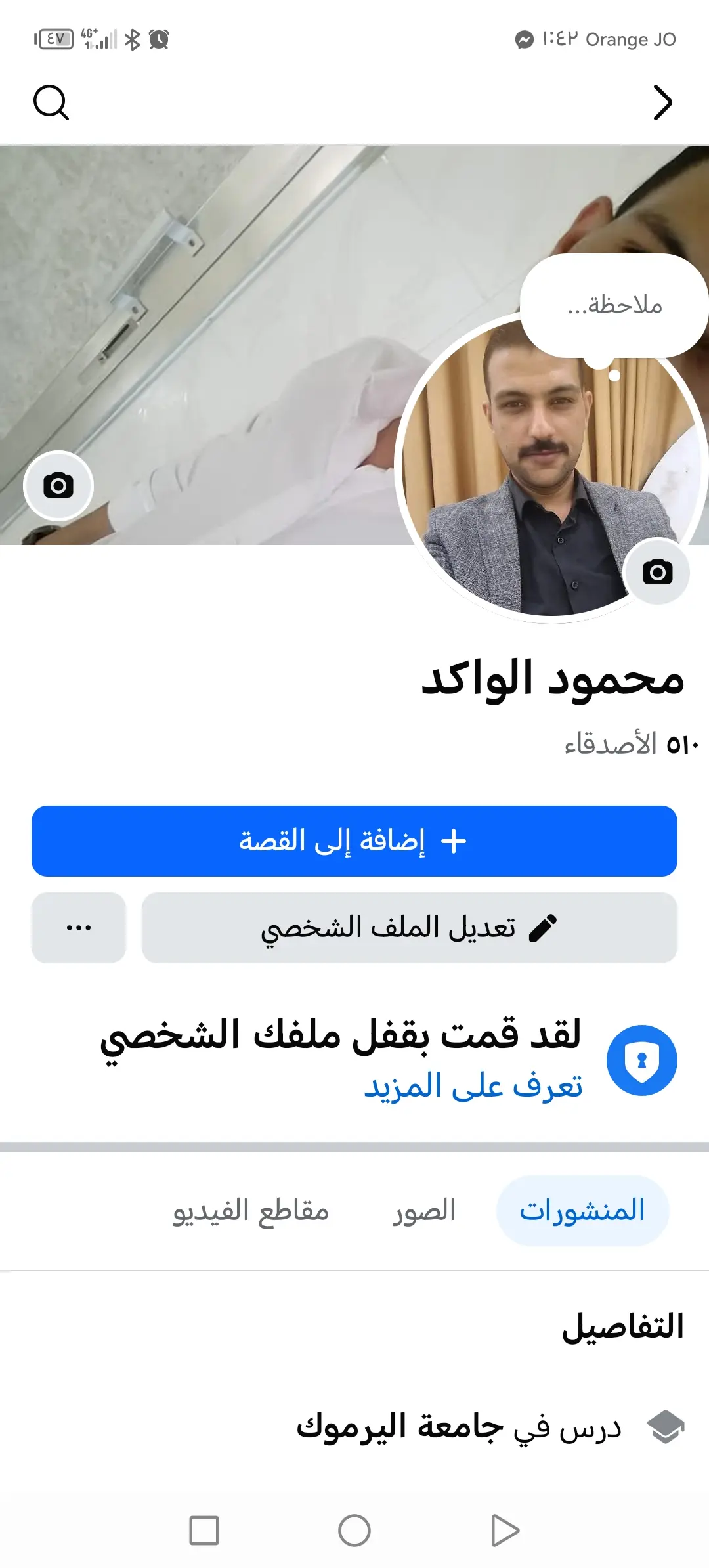The image size is (709, 1568).
Task: Open تعديل الملف الشخصي
Action: (409, 928)
